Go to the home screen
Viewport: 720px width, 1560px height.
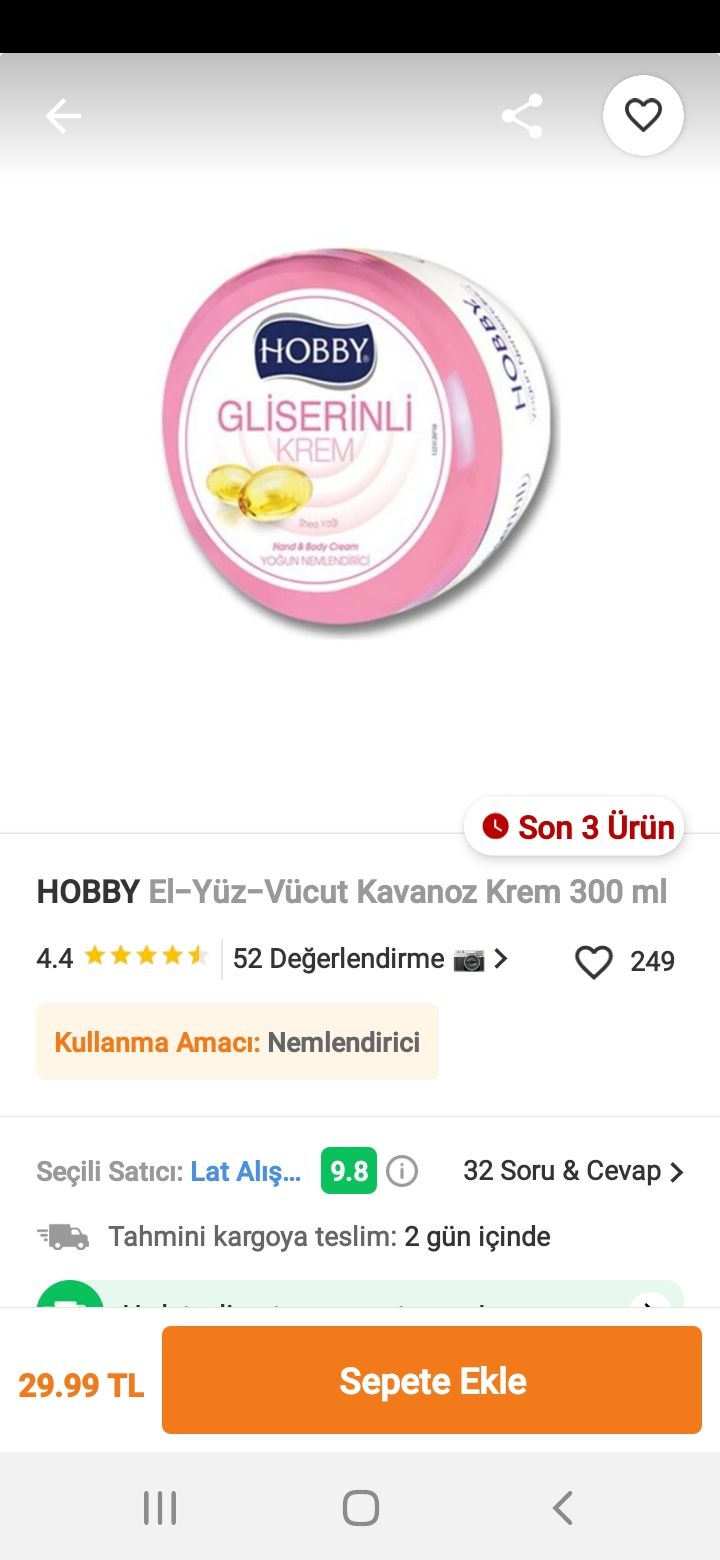[x=360, y=1508]
